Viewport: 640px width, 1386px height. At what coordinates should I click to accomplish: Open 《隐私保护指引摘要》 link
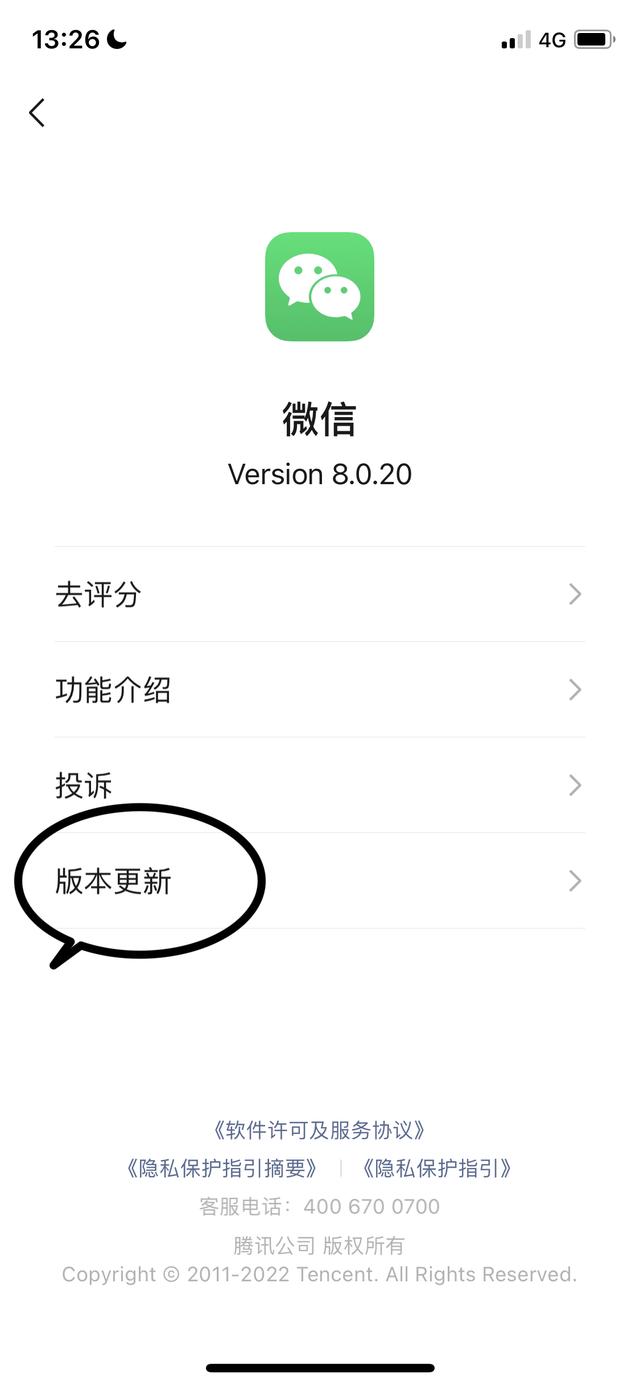223,1168
